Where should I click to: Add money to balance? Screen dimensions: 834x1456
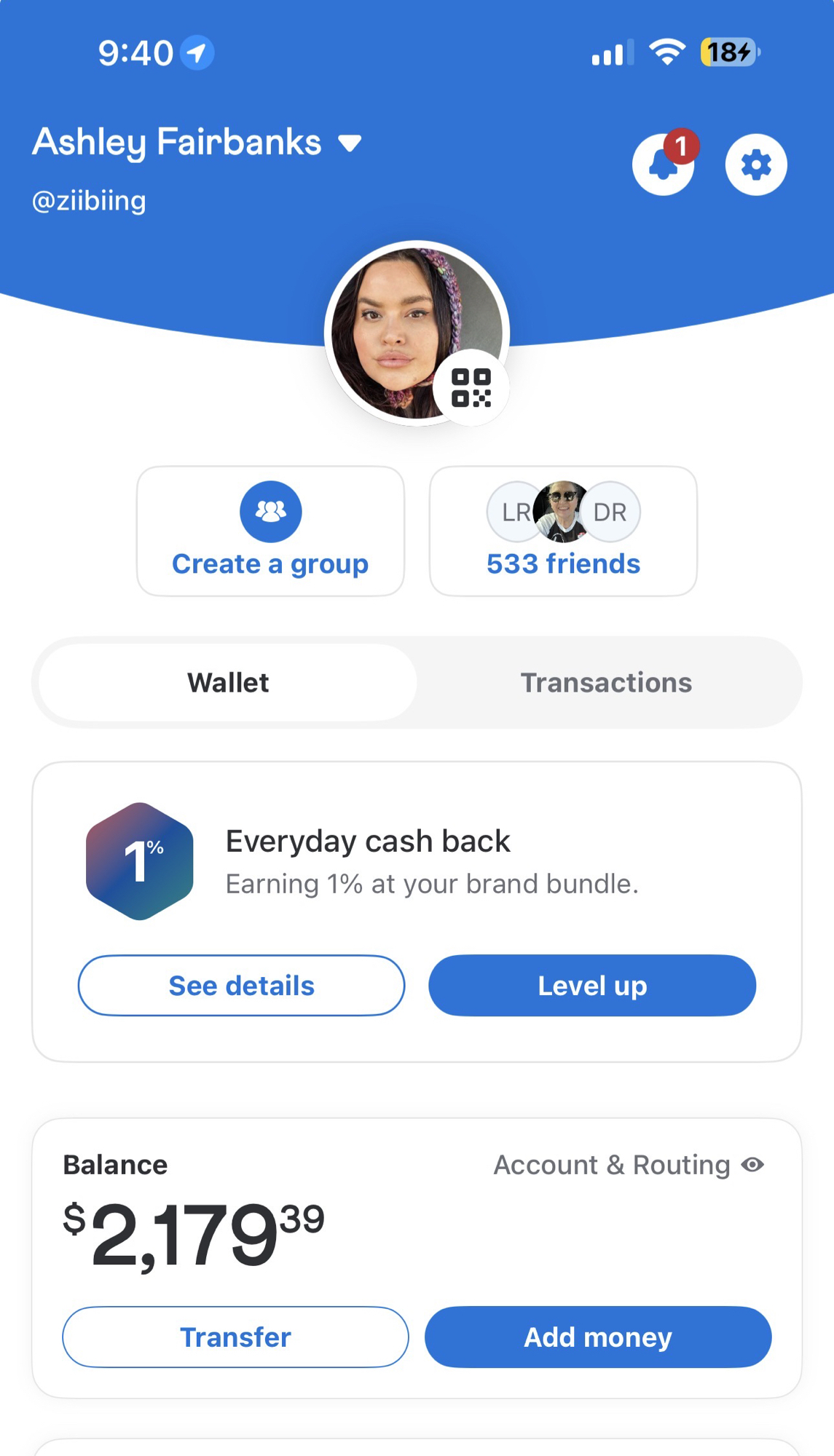(x=598, y=1337)
